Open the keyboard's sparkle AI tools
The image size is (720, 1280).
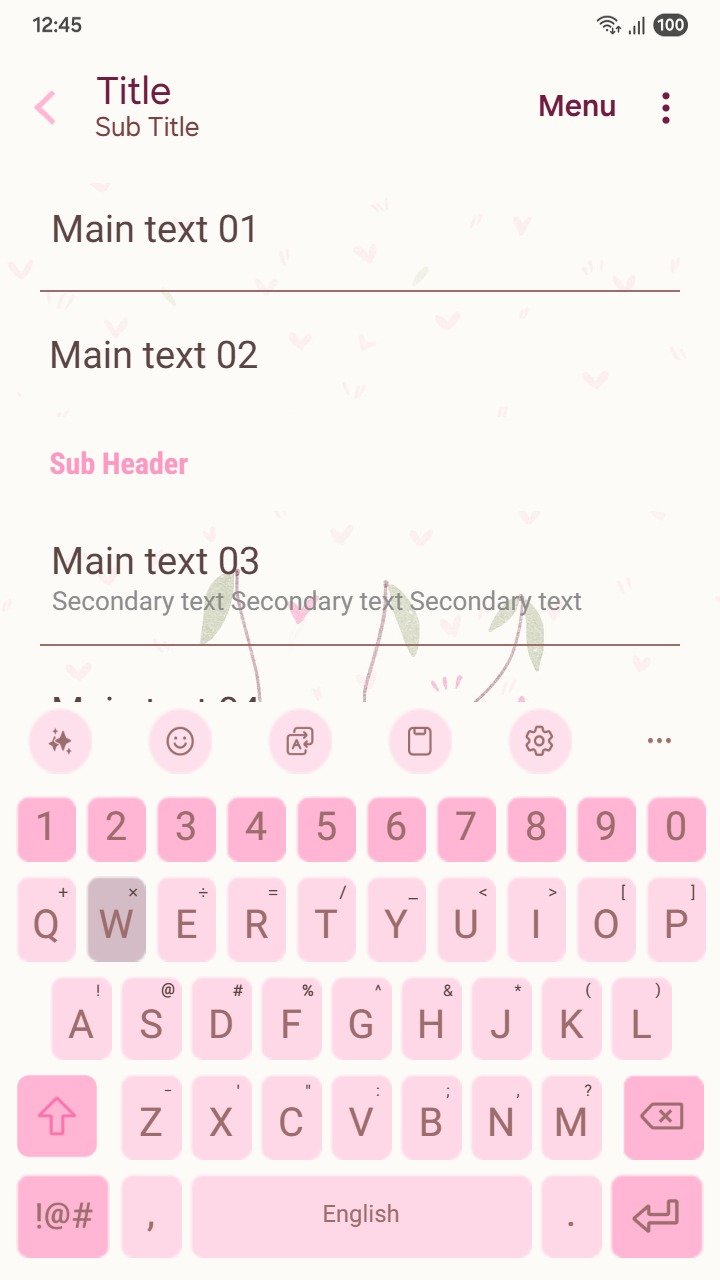[x=60, y=741]
